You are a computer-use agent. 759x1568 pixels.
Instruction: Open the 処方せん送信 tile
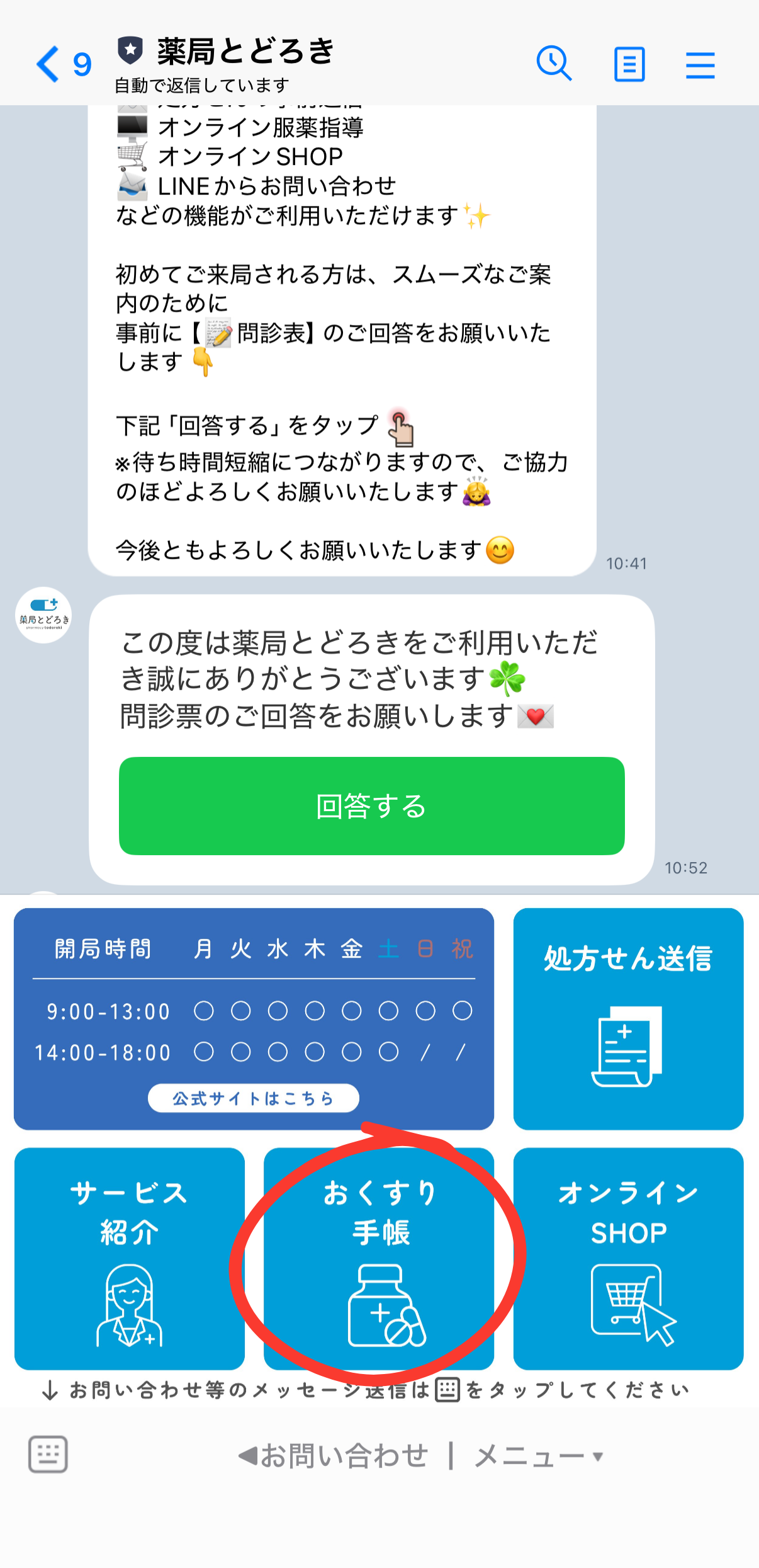[628, 1018]
